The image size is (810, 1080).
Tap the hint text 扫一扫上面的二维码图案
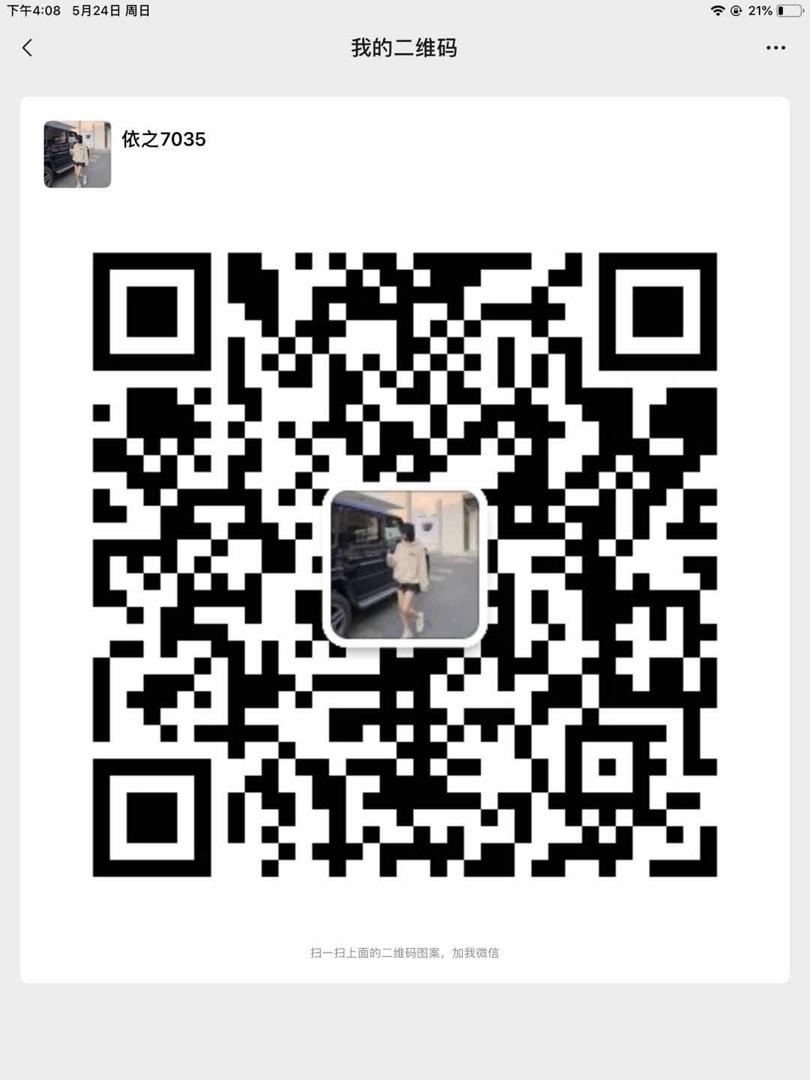(404, 953)
